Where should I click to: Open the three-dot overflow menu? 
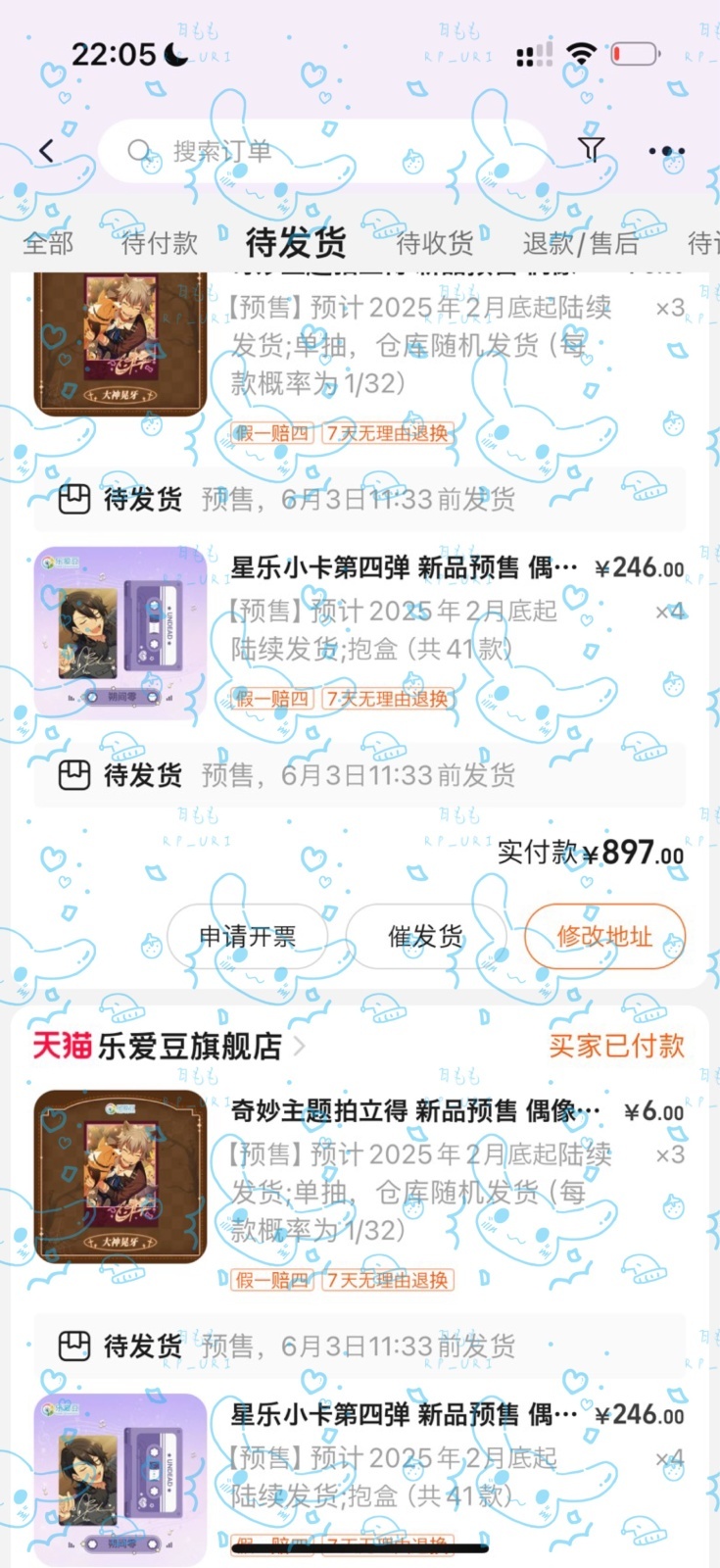[x=667, y=151]
